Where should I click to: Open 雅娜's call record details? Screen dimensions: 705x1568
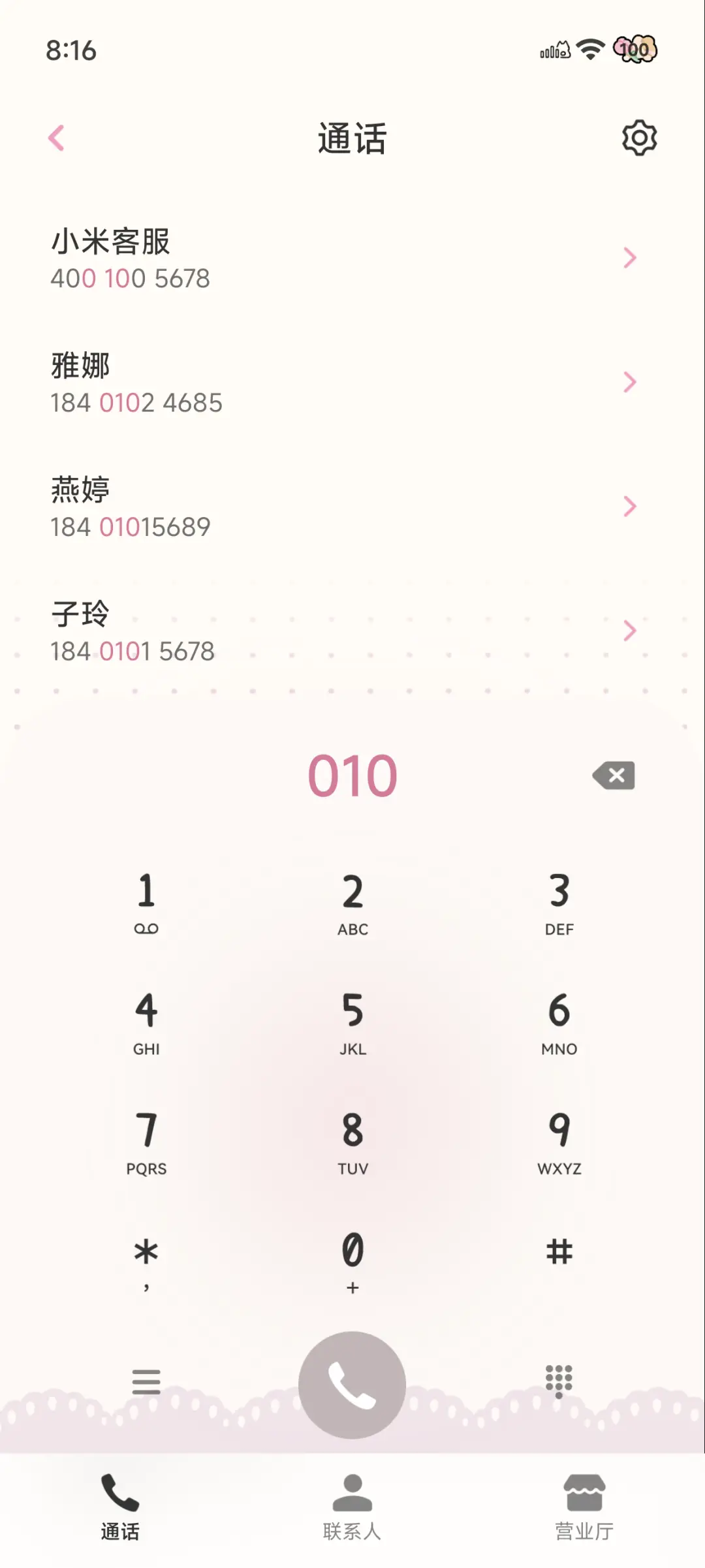click(x=630, y=382)
